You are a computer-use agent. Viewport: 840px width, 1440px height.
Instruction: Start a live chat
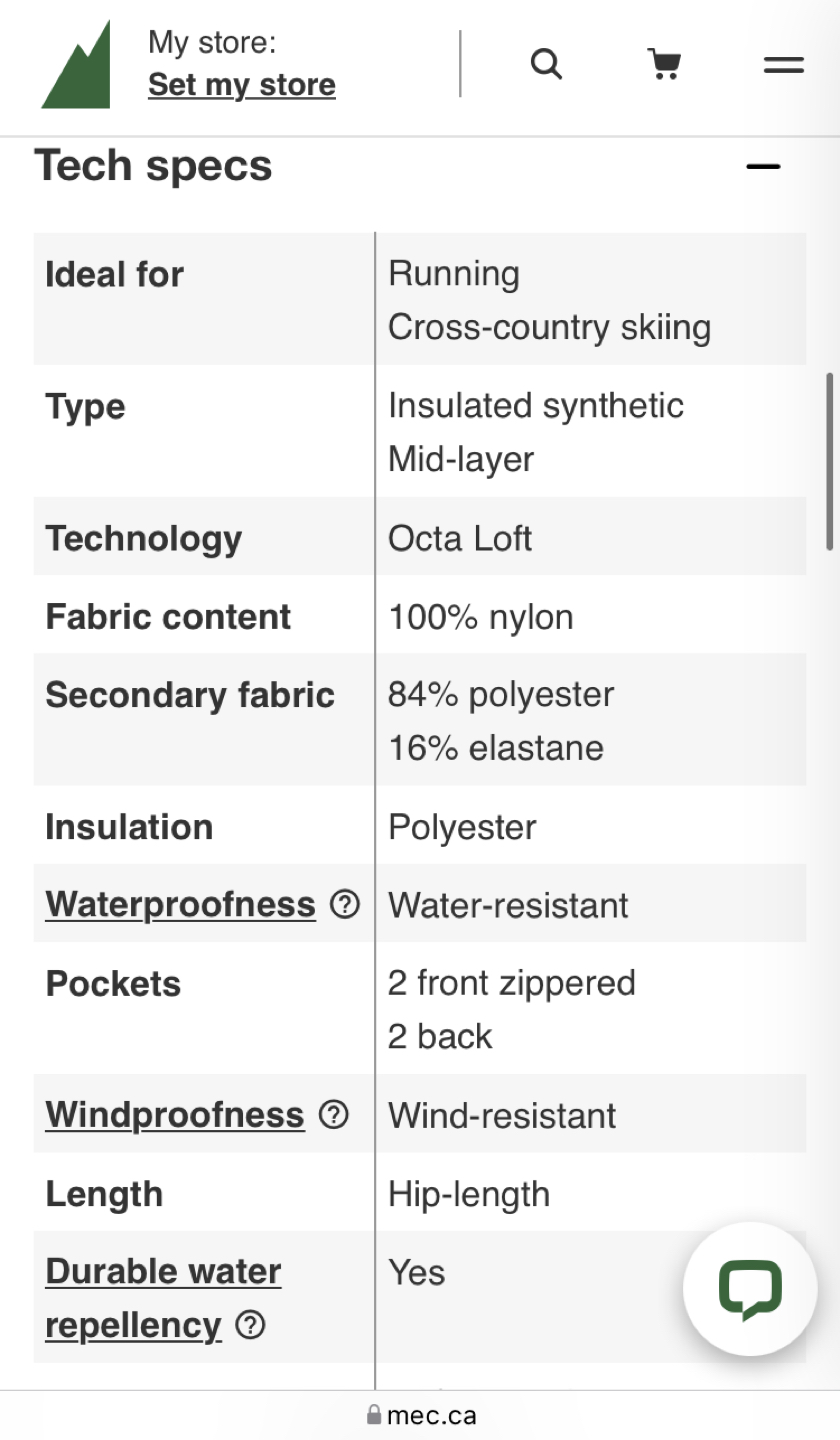[750, 1289]
